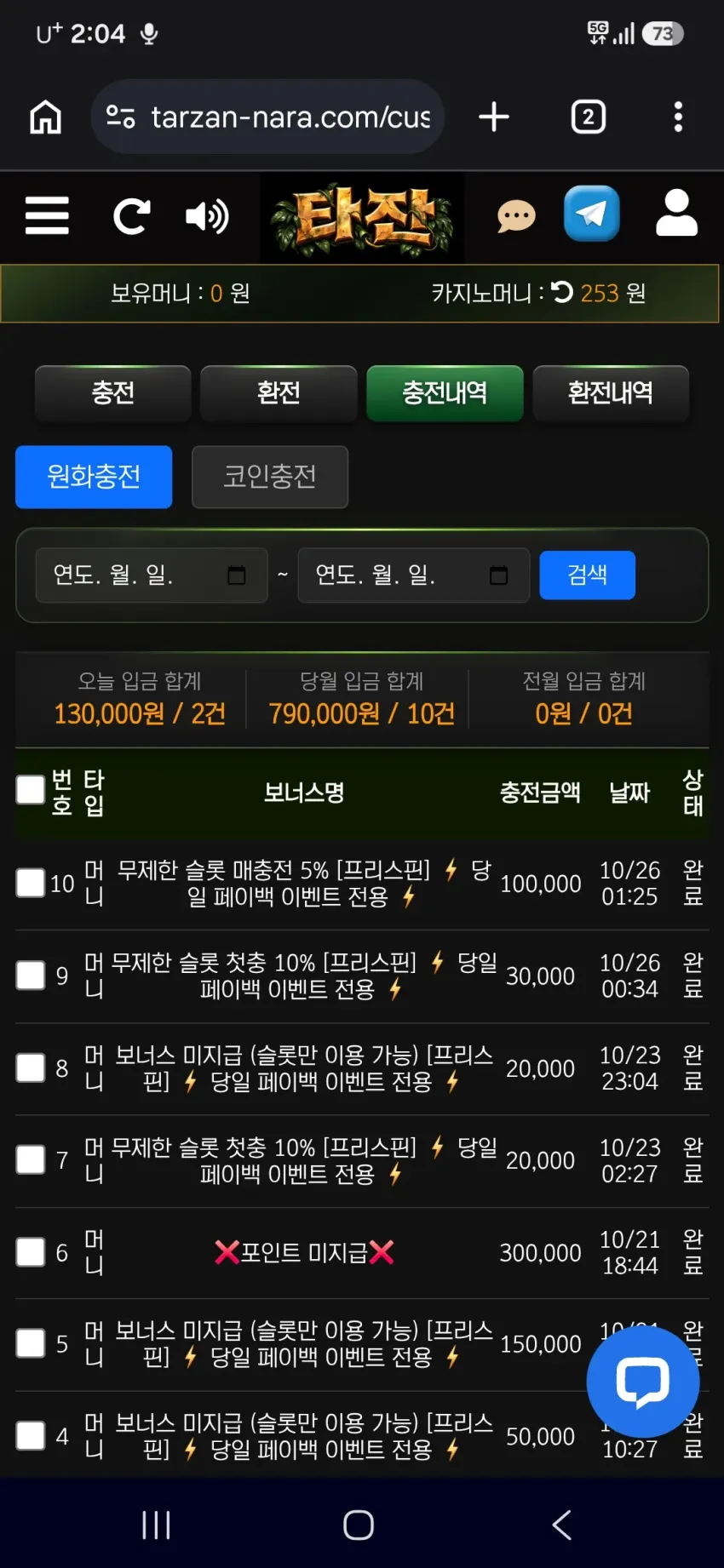
Task: Switch to the 충전 tab
Action: [x=112, y=392]
